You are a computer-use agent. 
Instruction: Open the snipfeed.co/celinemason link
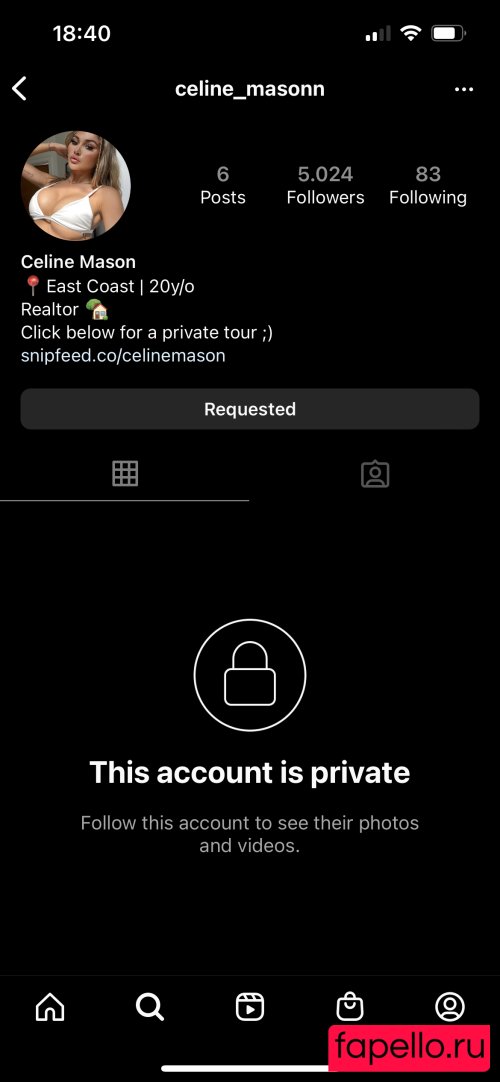point(123,356)
